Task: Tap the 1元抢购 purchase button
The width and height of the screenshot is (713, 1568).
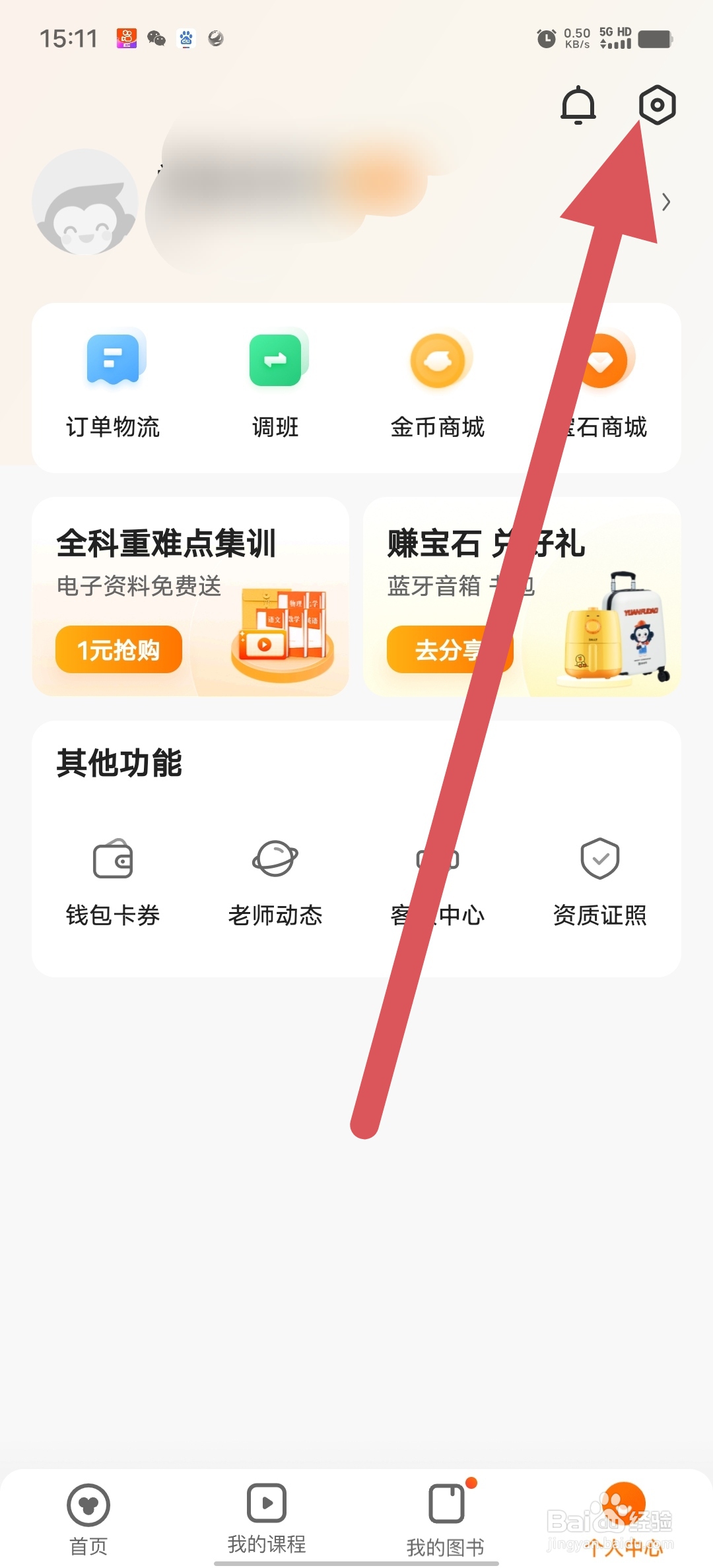Action: 118,649
